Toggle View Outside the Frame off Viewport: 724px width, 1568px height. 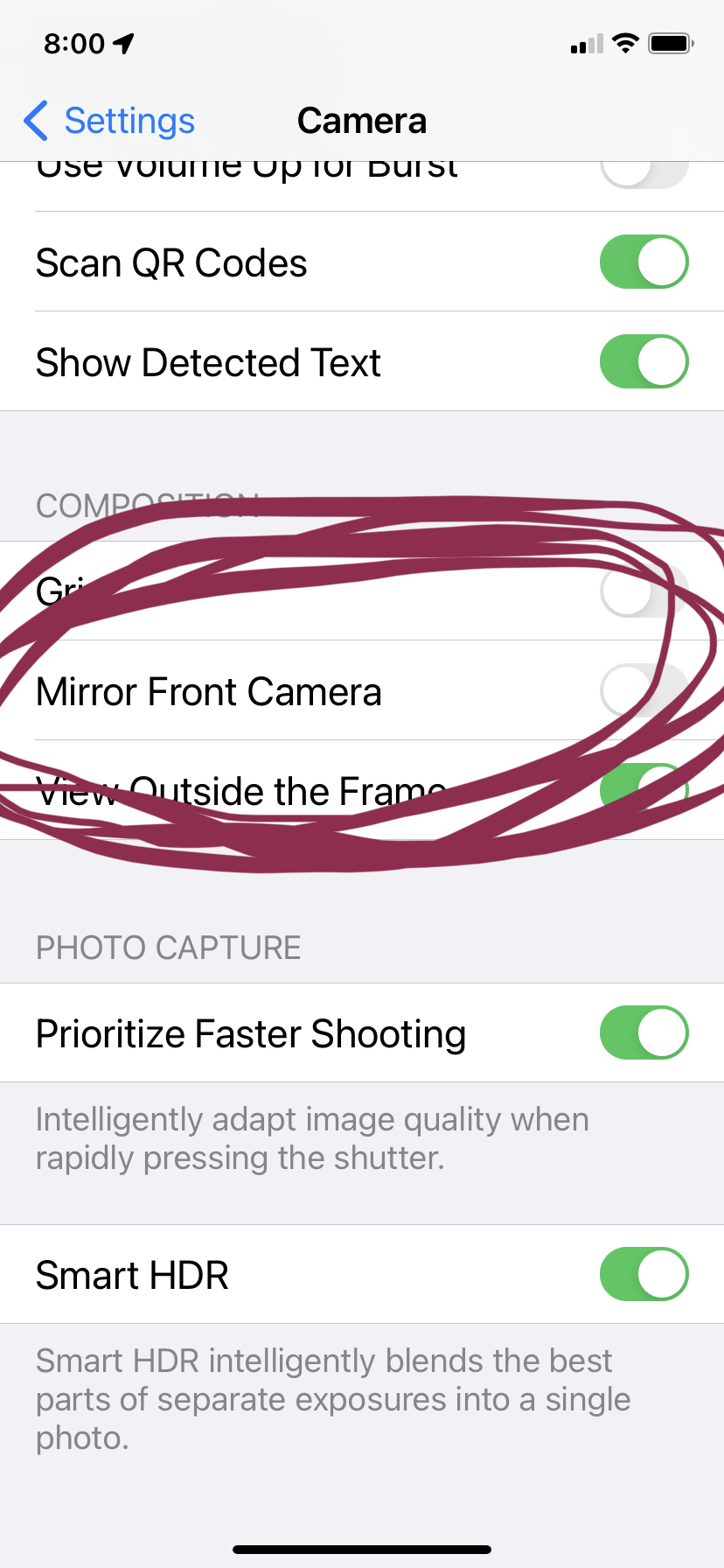[x=644, y=789]
